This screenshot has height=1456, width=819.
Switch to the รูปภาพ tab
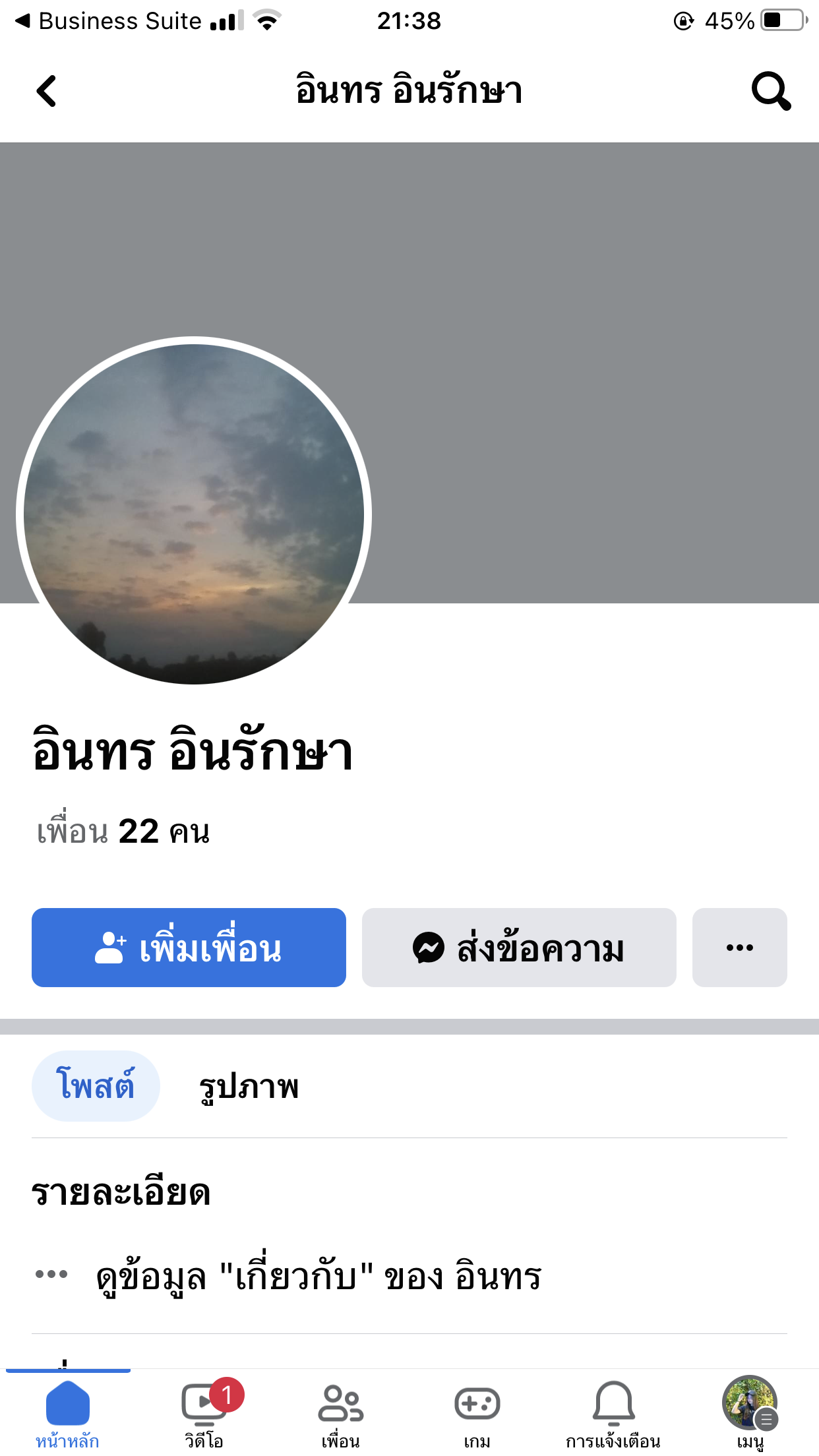tap(249, 1087)
